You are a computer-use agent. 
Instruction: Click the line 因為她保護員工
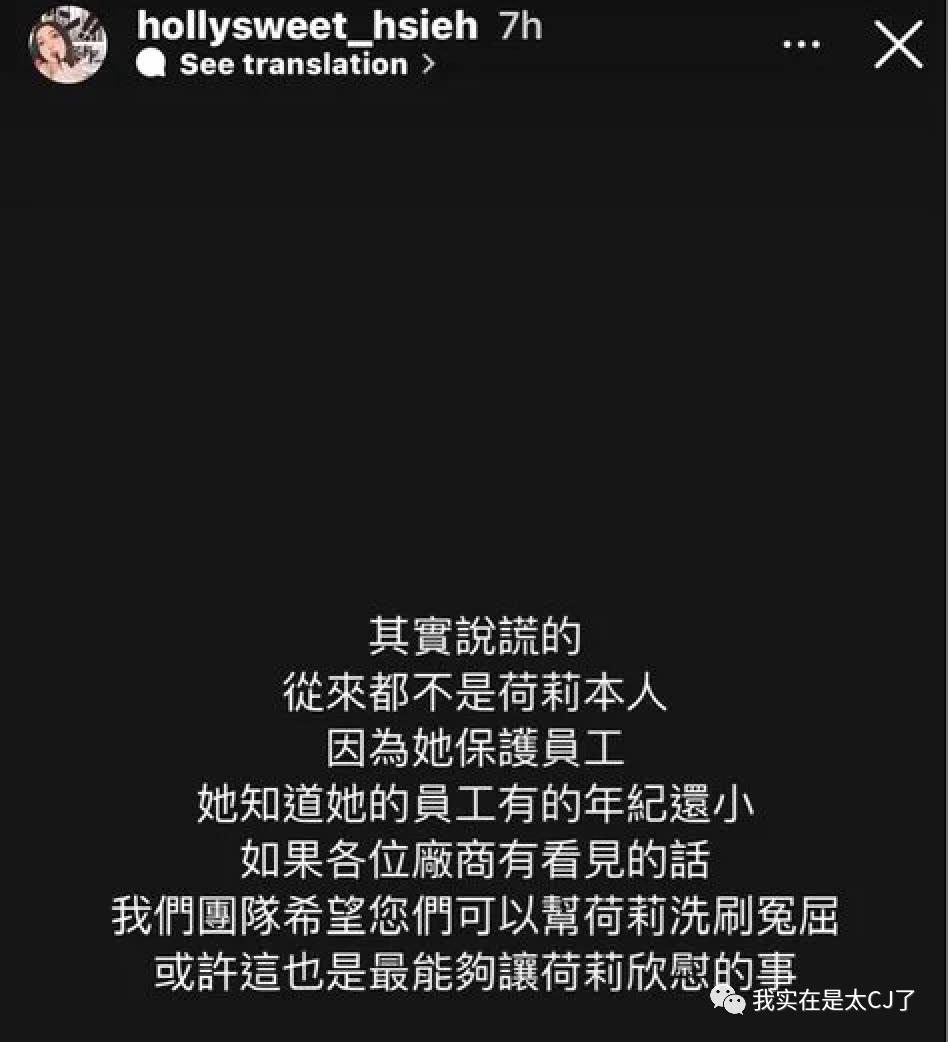point(474,748)
